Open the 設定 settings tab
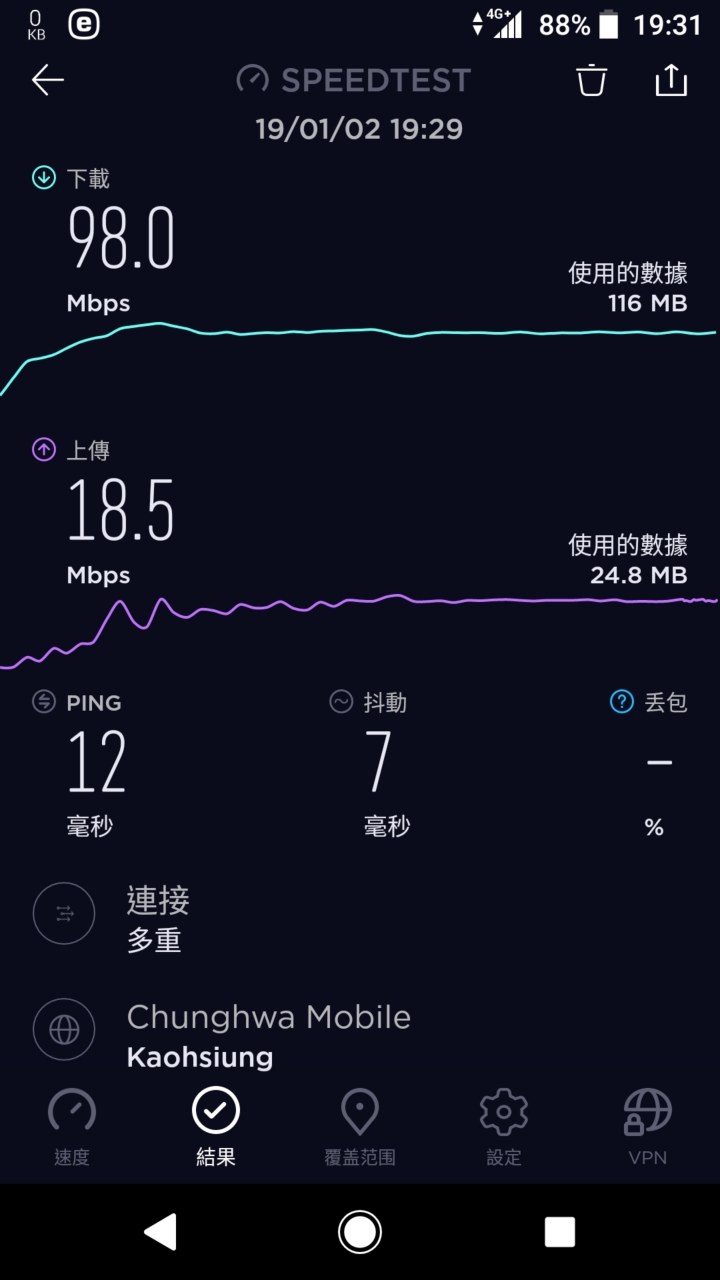The image size is (720, 1280). [504, 1128]
